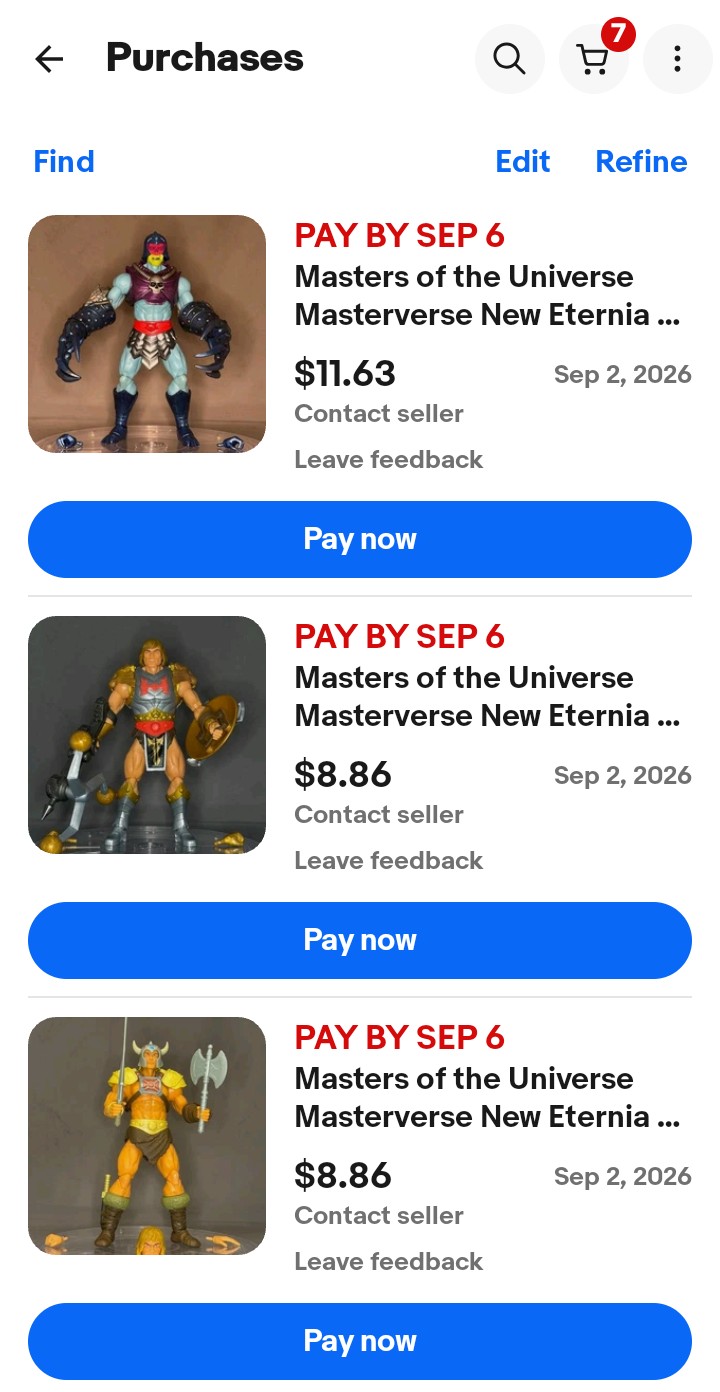Open the search magnifier icon
Image resolution: width=720 pixels, height=1392 pixels.
(509, 59)
